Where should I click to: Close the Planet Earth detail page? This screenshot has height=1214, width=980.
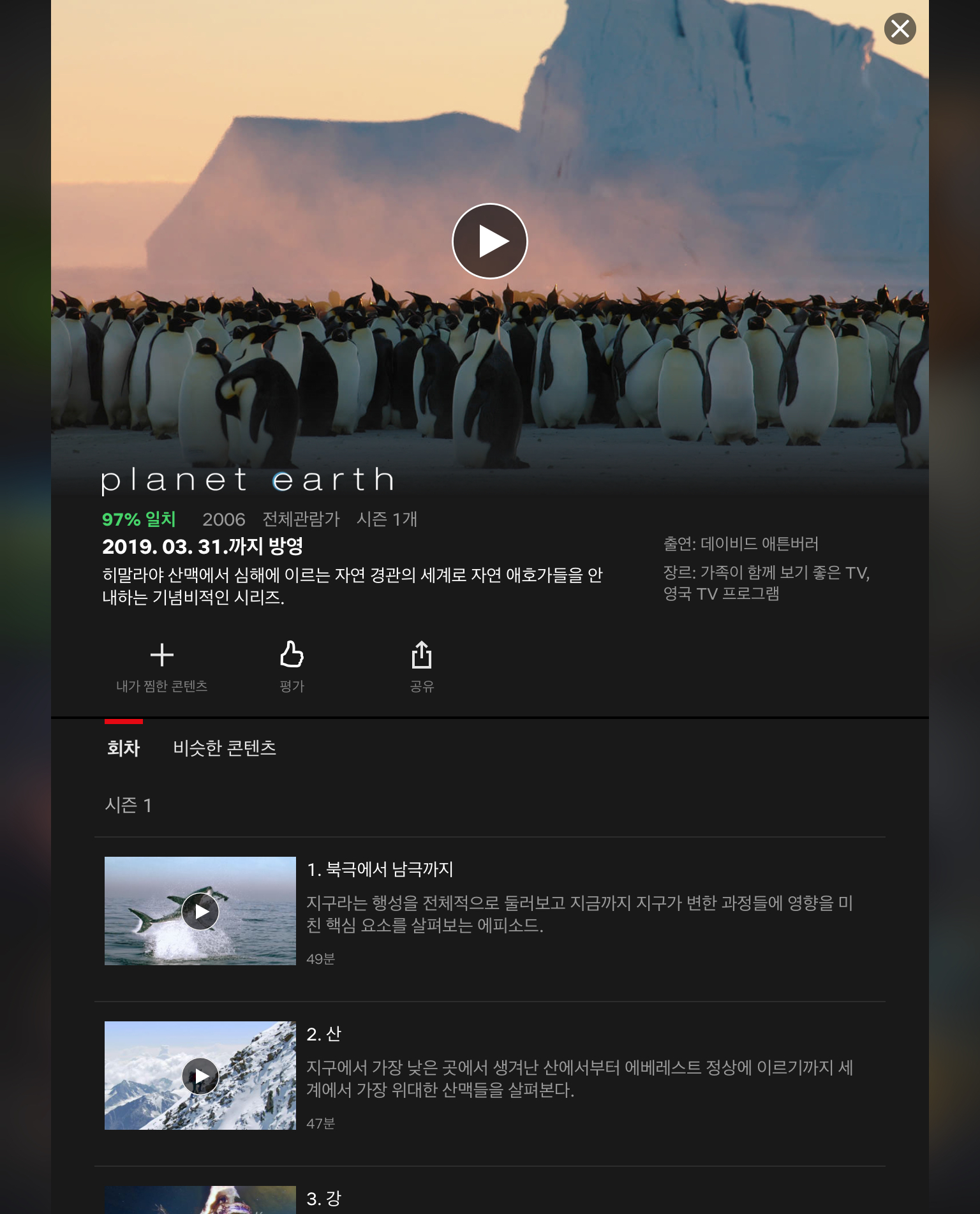pos(900,29)
